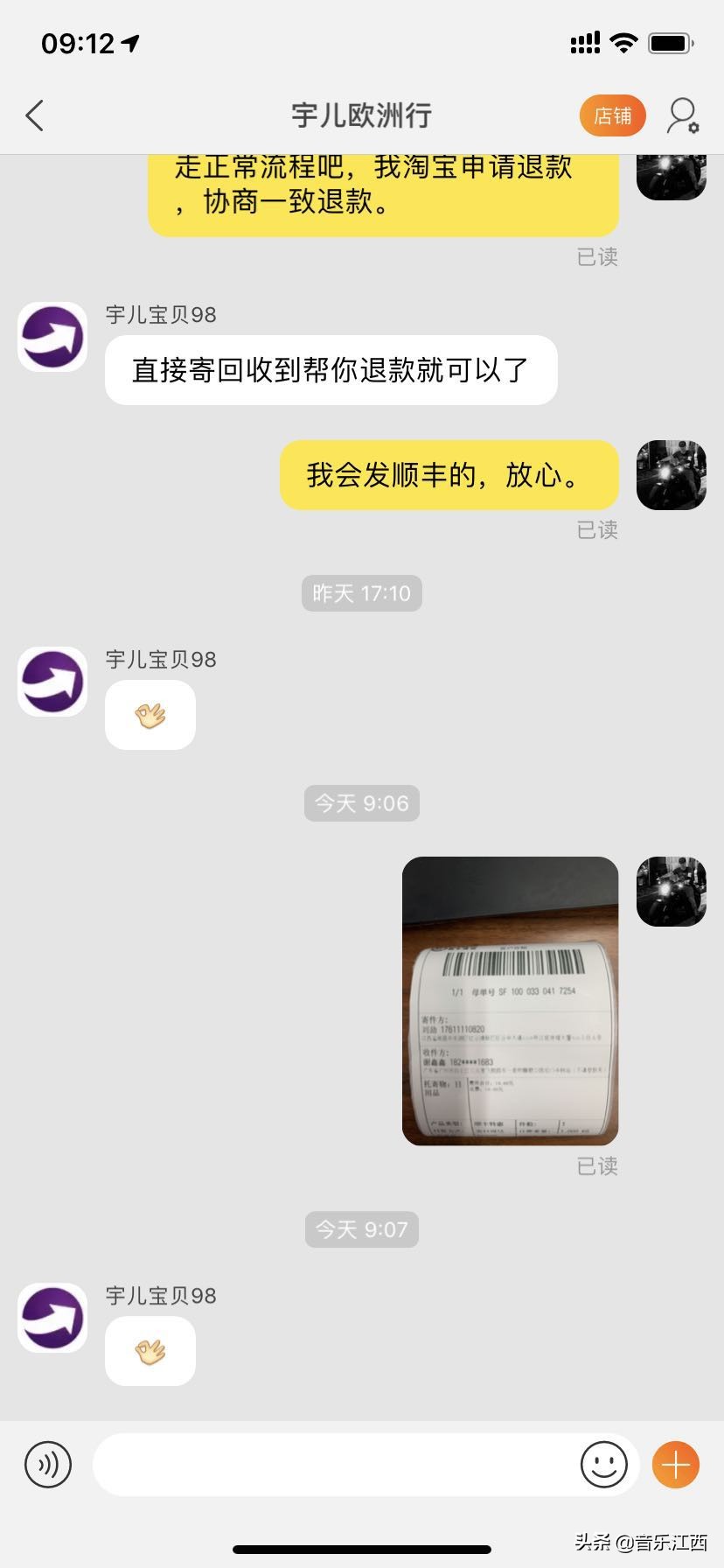
Task: Open your own avatar next to the yellow message
Action: pyautogui.click(x=671, y=475)
